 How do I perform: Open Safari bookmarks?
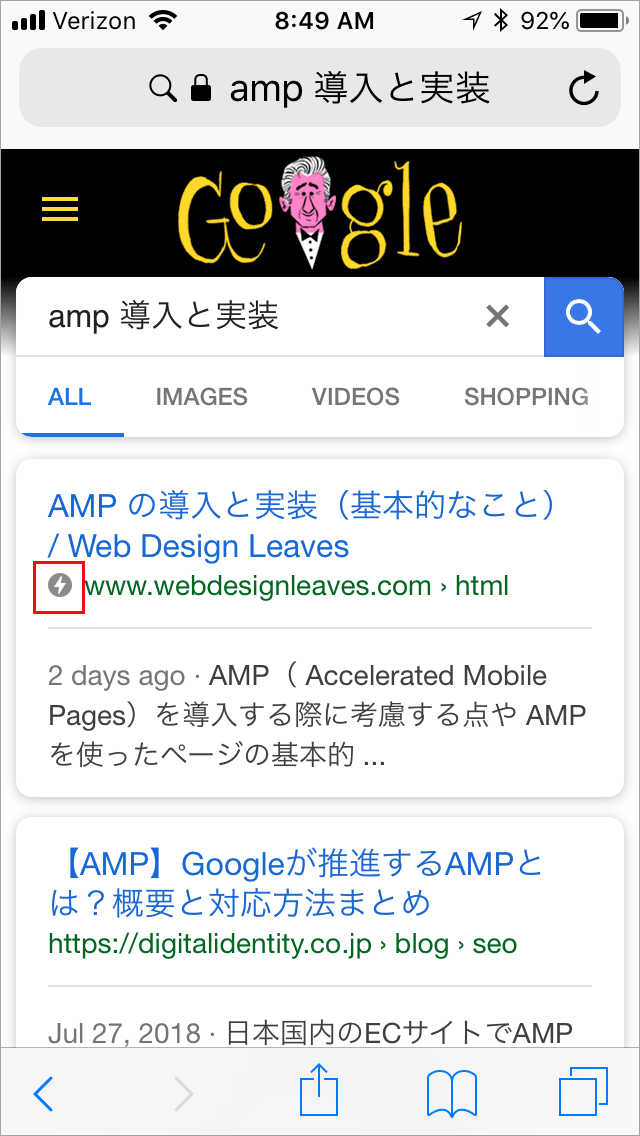pos(451,1095)
